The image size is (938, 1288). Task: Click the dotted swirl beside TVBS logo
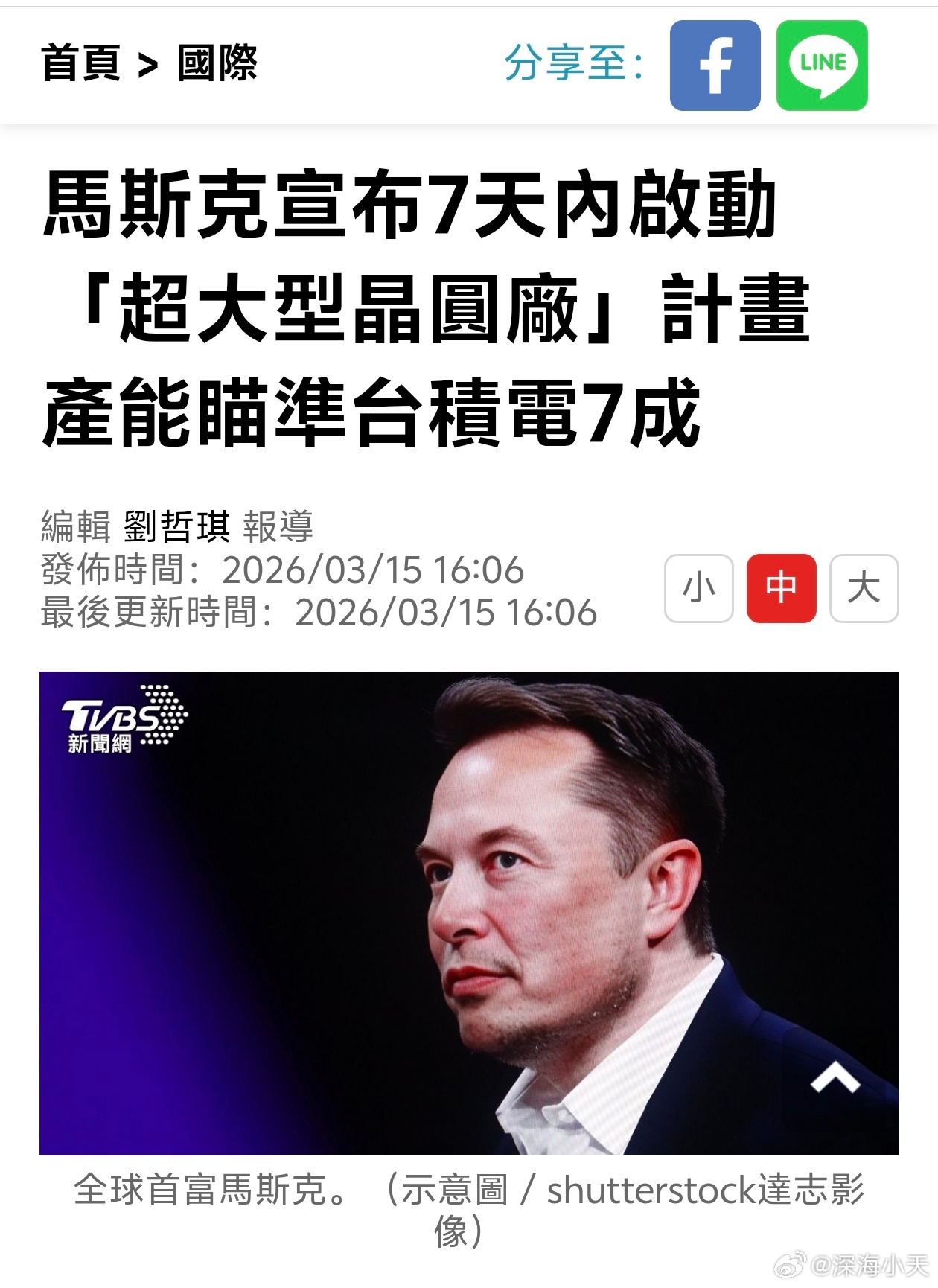tap(165, 718)
